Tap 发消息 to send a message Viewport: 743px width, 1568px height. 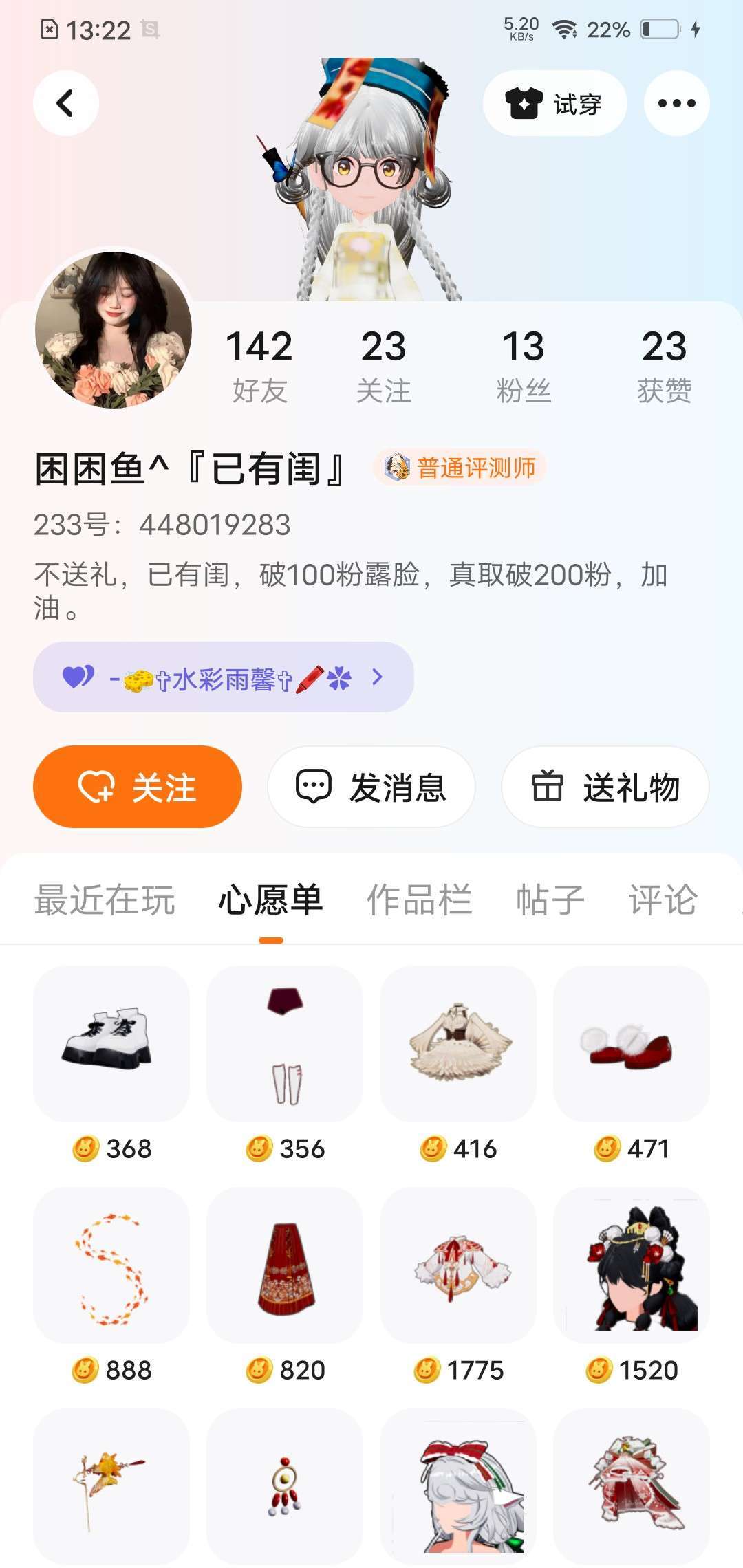(x=371, y=787)
